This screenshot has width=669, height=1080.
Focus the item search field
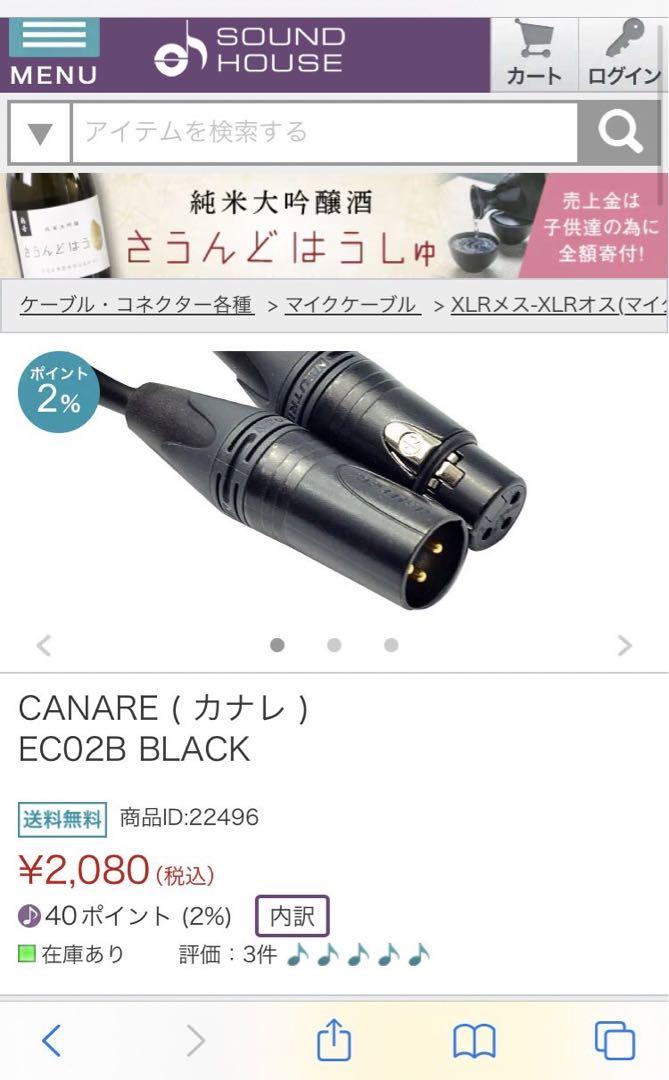tap(325, 132)
